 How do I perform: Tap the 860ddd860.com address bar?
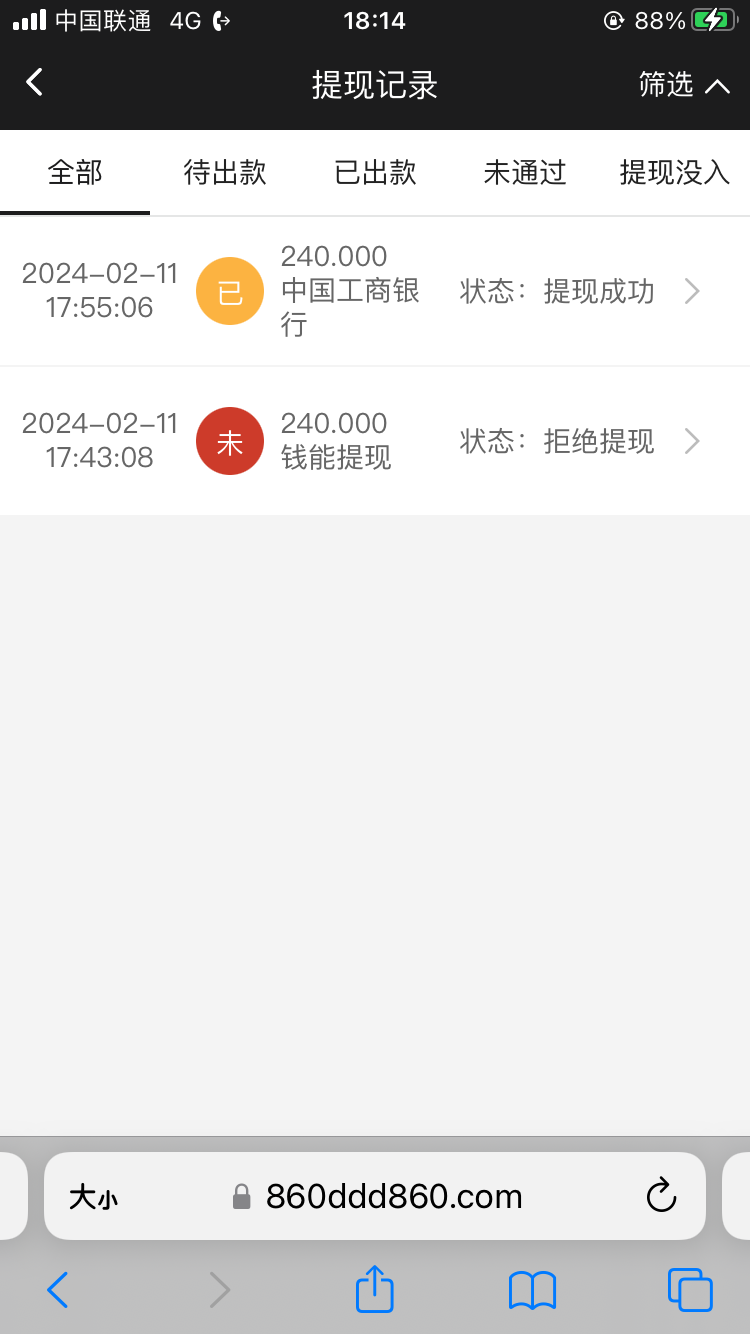[x=393, y=1196]
